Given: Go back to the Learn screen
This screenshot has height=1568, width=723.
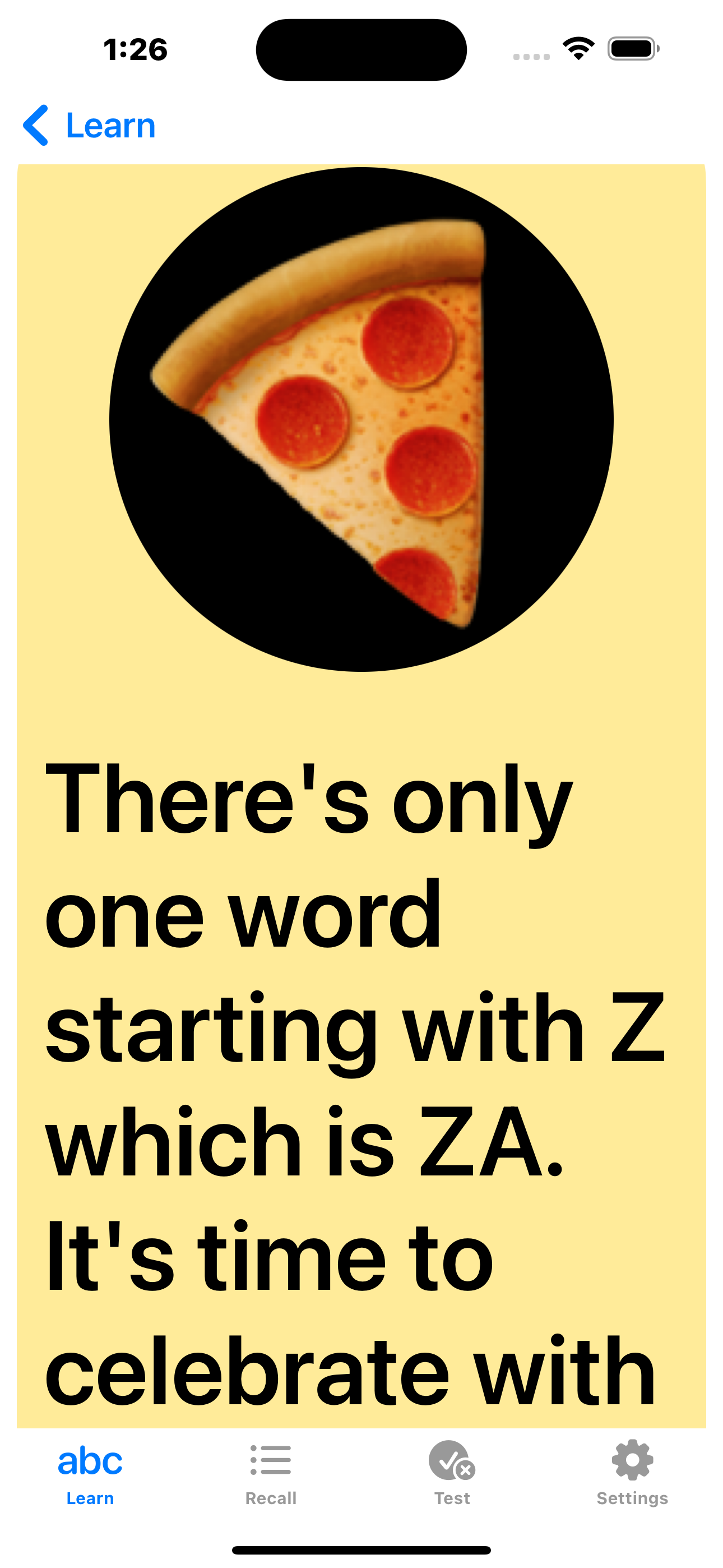Looking at the screenshot, I should 89,126.
